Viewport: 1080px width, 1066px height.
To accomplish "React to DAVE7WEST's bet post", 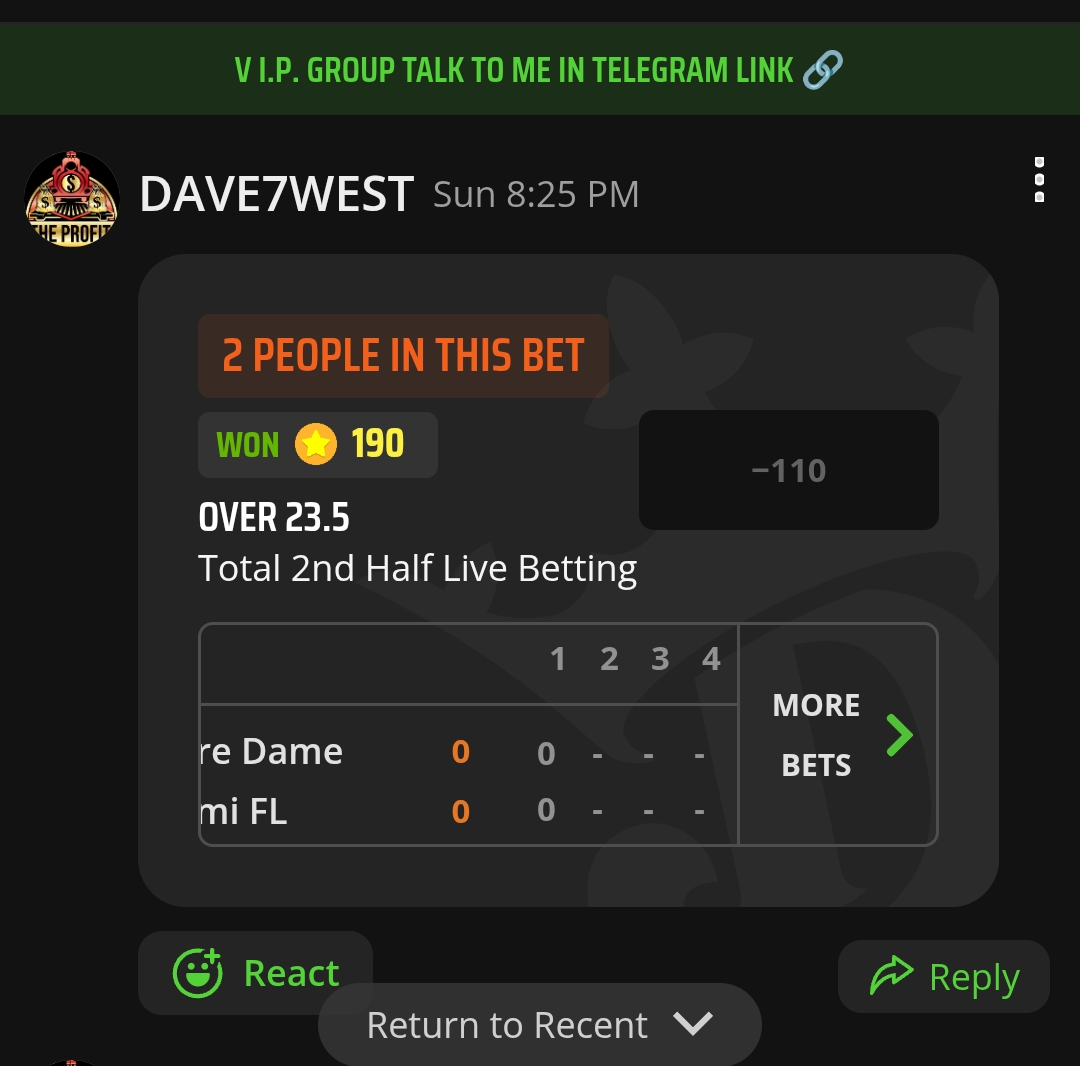I will [256, 973].
